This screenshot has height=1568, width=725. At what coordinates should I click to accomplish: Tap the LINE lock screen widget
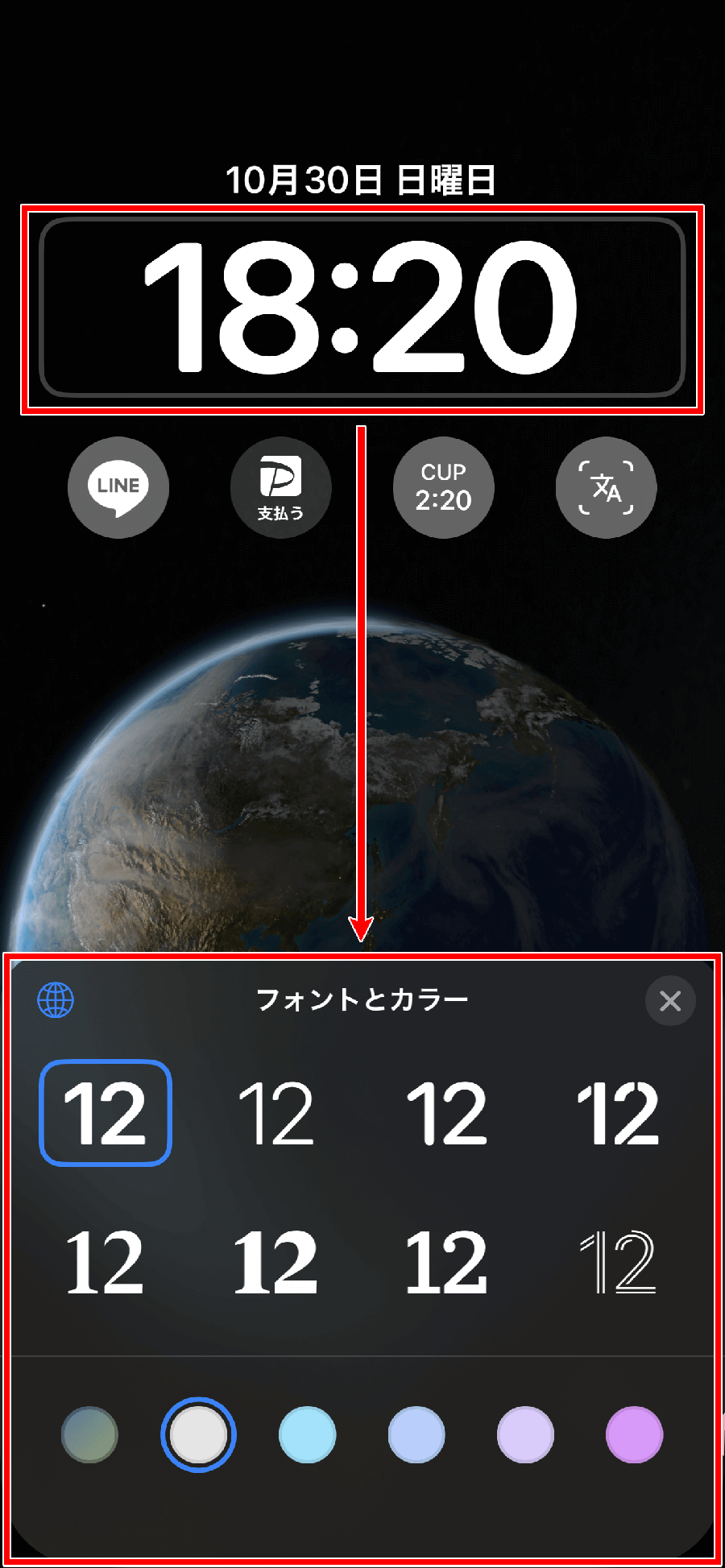[118, 487]
